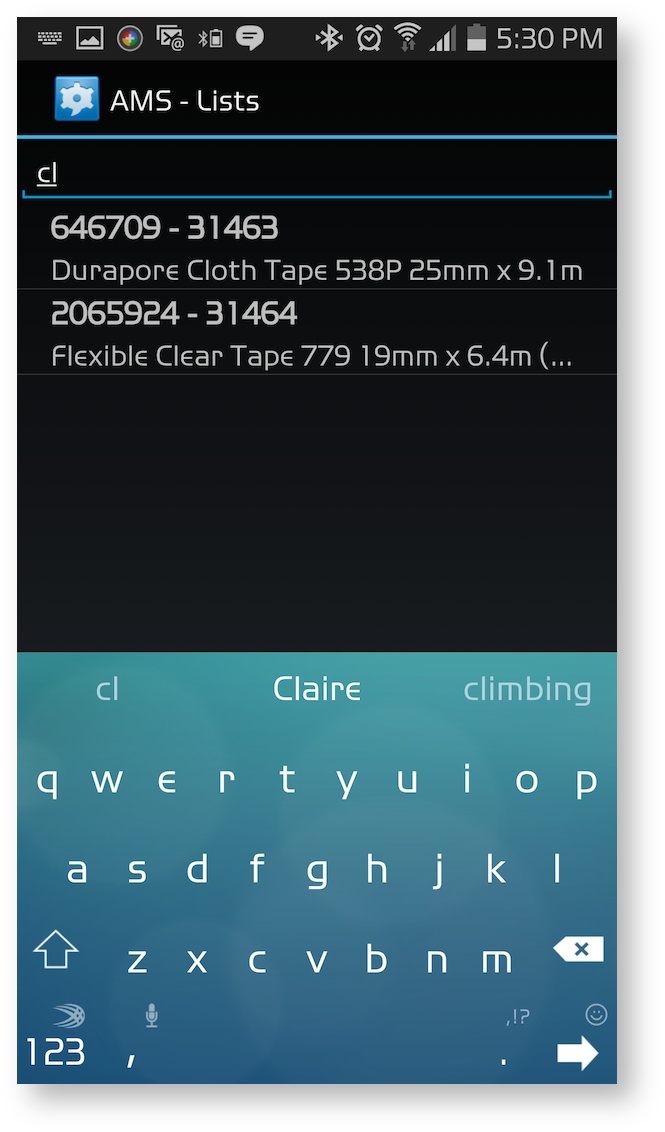Tap the AMS gear icon in the app bar
The width and height of the screenshot is (665, 1132).
coord(77,100)
